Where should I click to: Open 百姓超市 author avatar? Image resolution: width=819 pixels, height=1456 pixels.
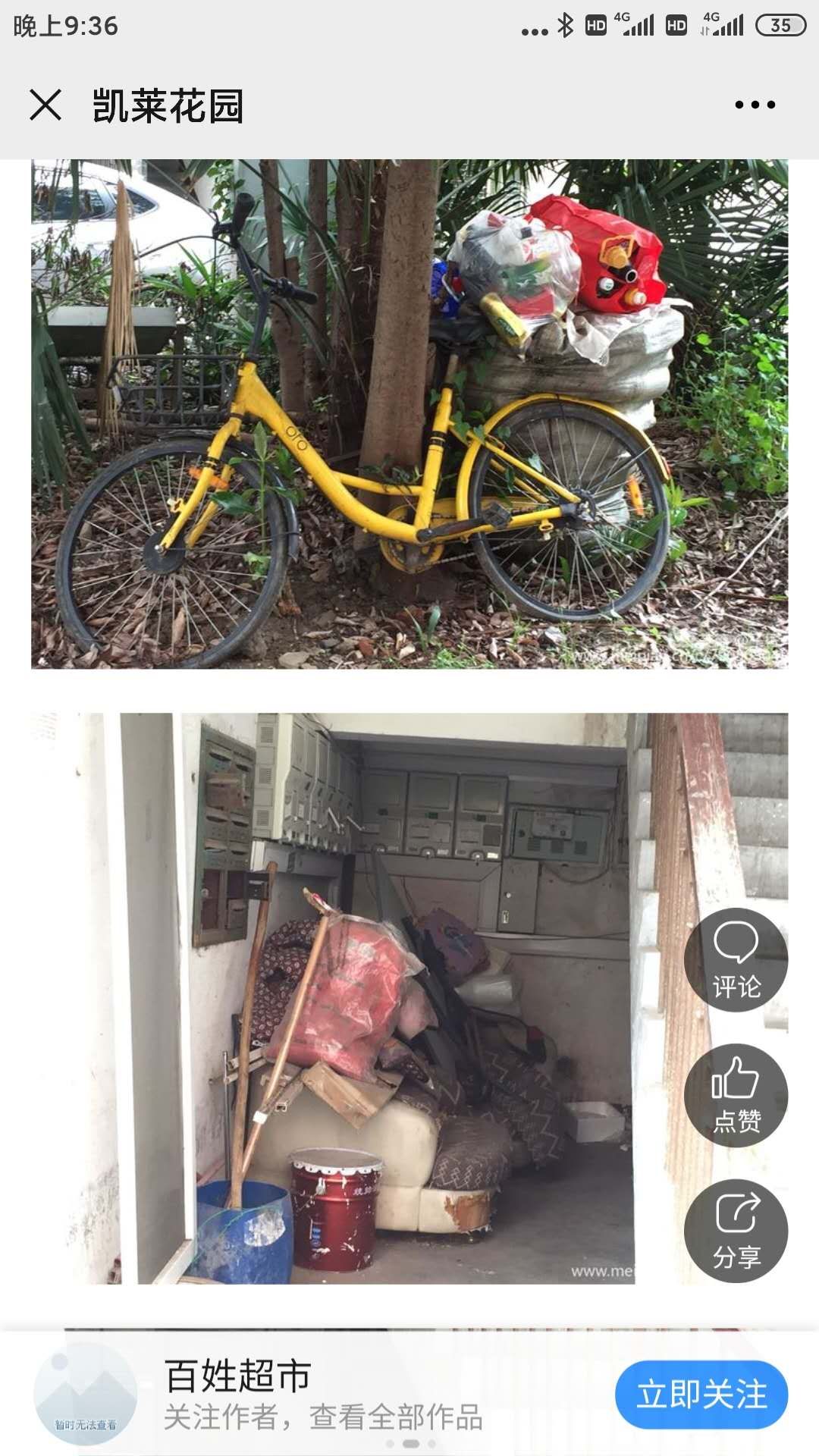[85, 1394]
